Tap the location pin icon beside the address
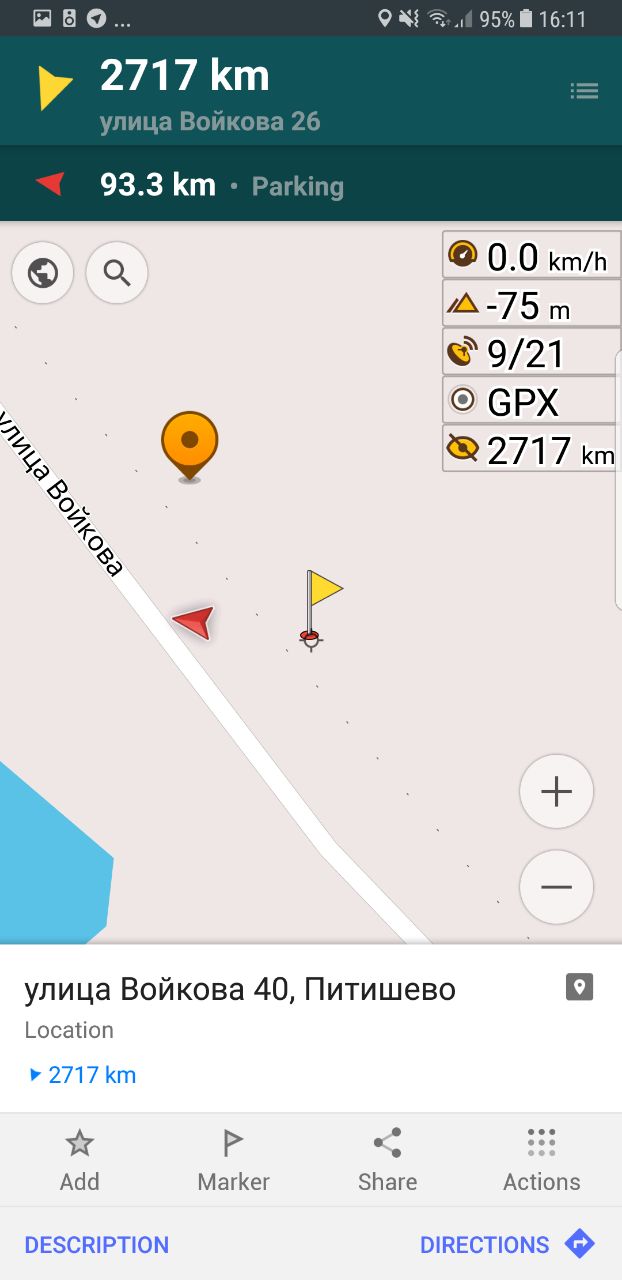 pyautogui.click(x=579, y=988)
